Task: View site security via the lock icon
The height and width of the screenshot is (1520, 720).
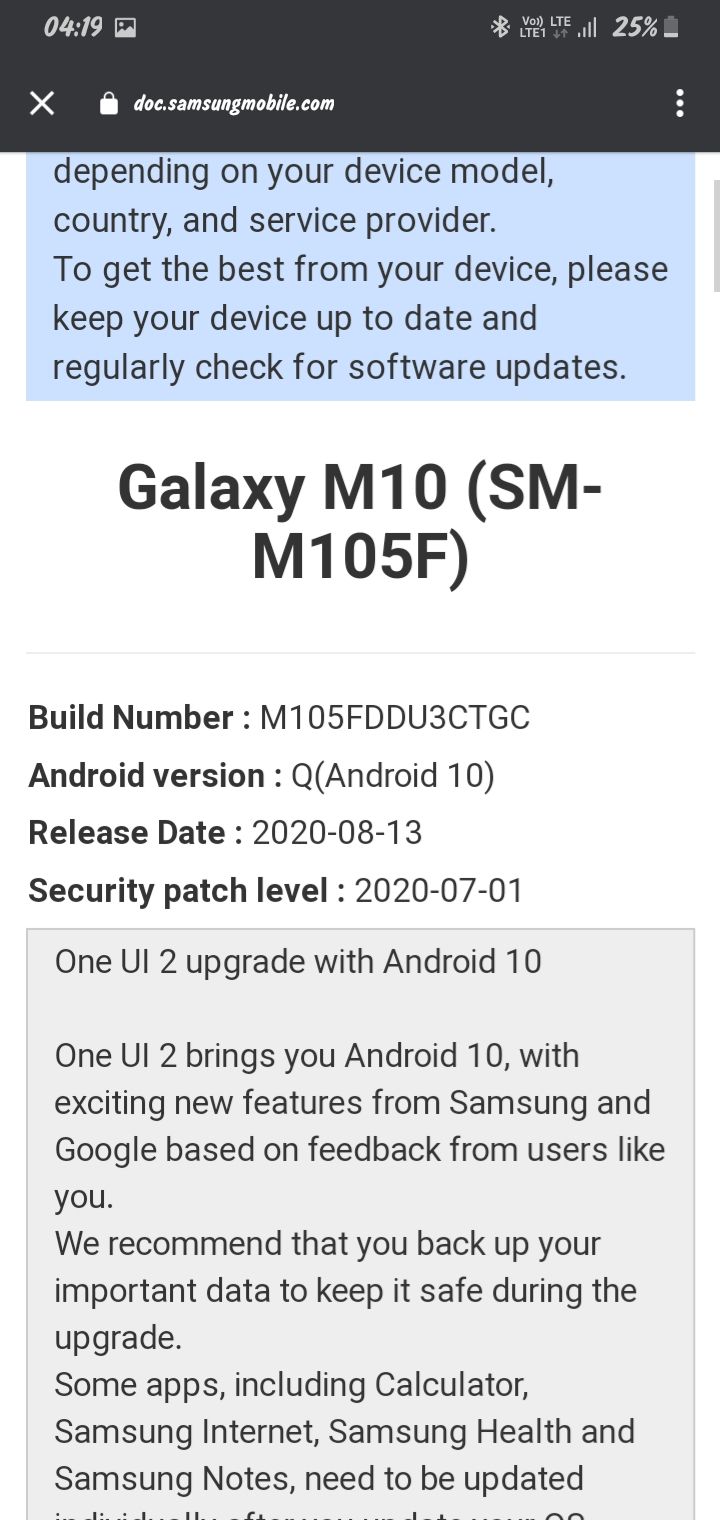Action: 109,104
